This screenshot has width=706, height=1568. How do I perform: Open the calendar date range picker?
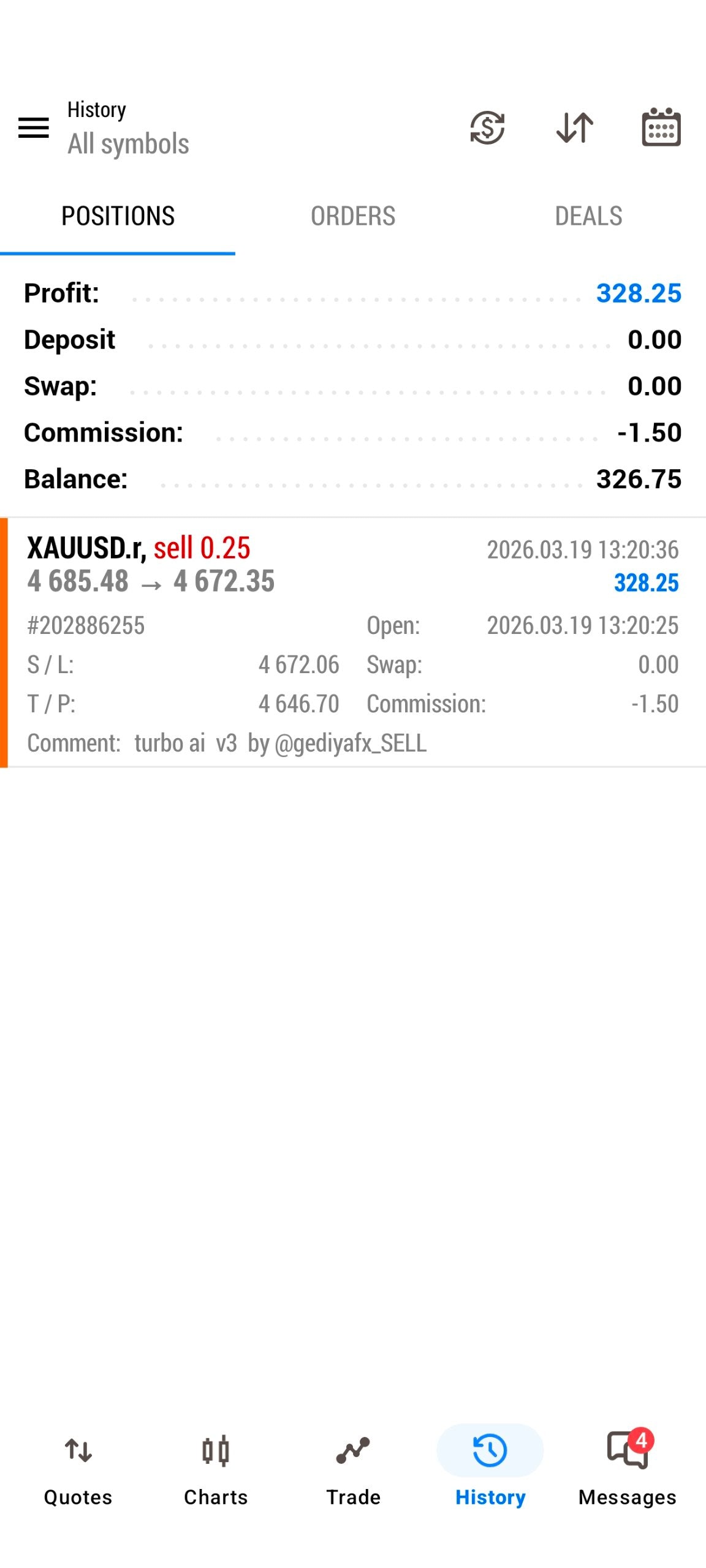point(661,127)
